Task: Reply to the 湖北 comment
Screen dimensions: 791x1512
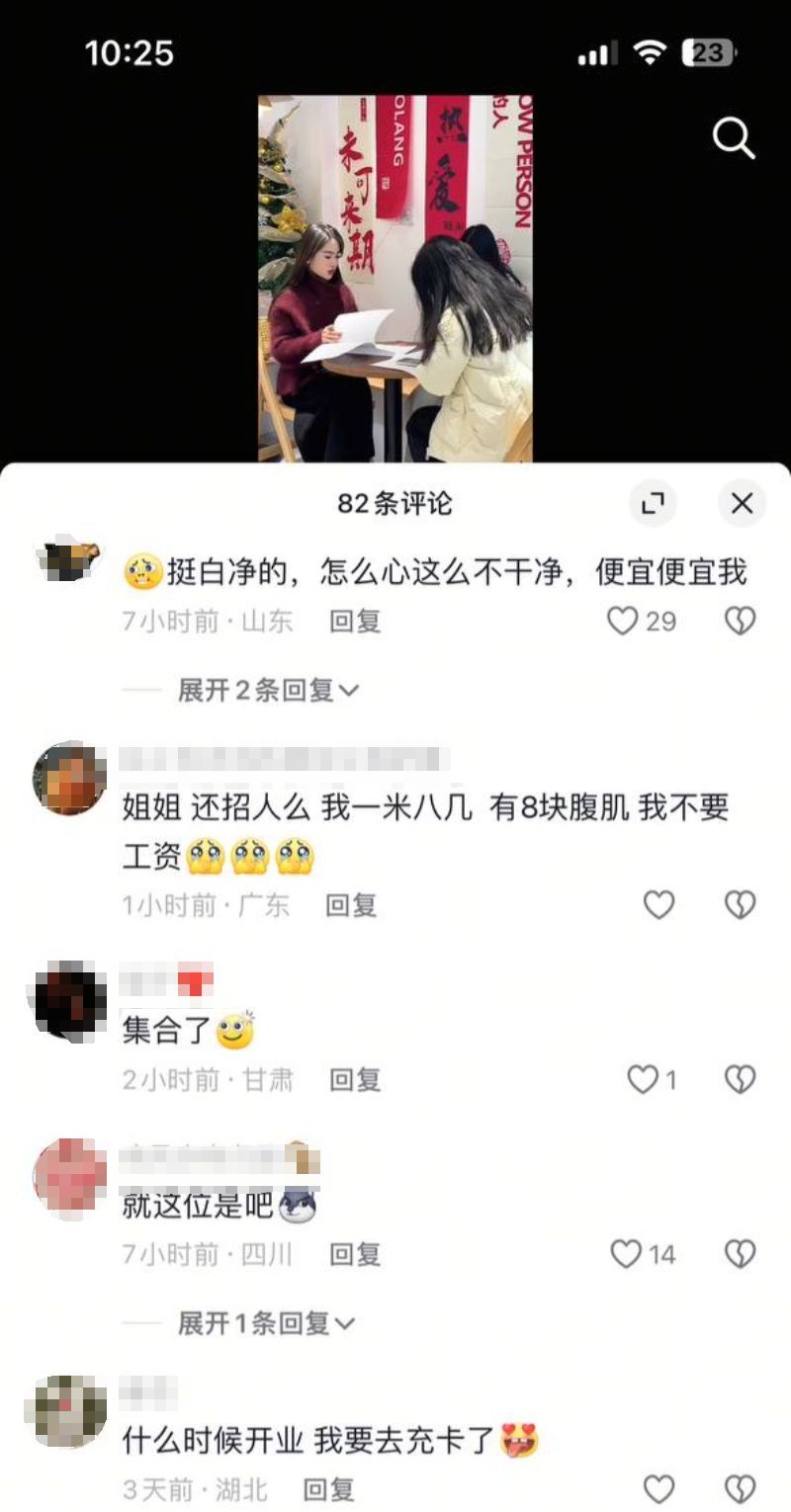Action: (328, 1490)
